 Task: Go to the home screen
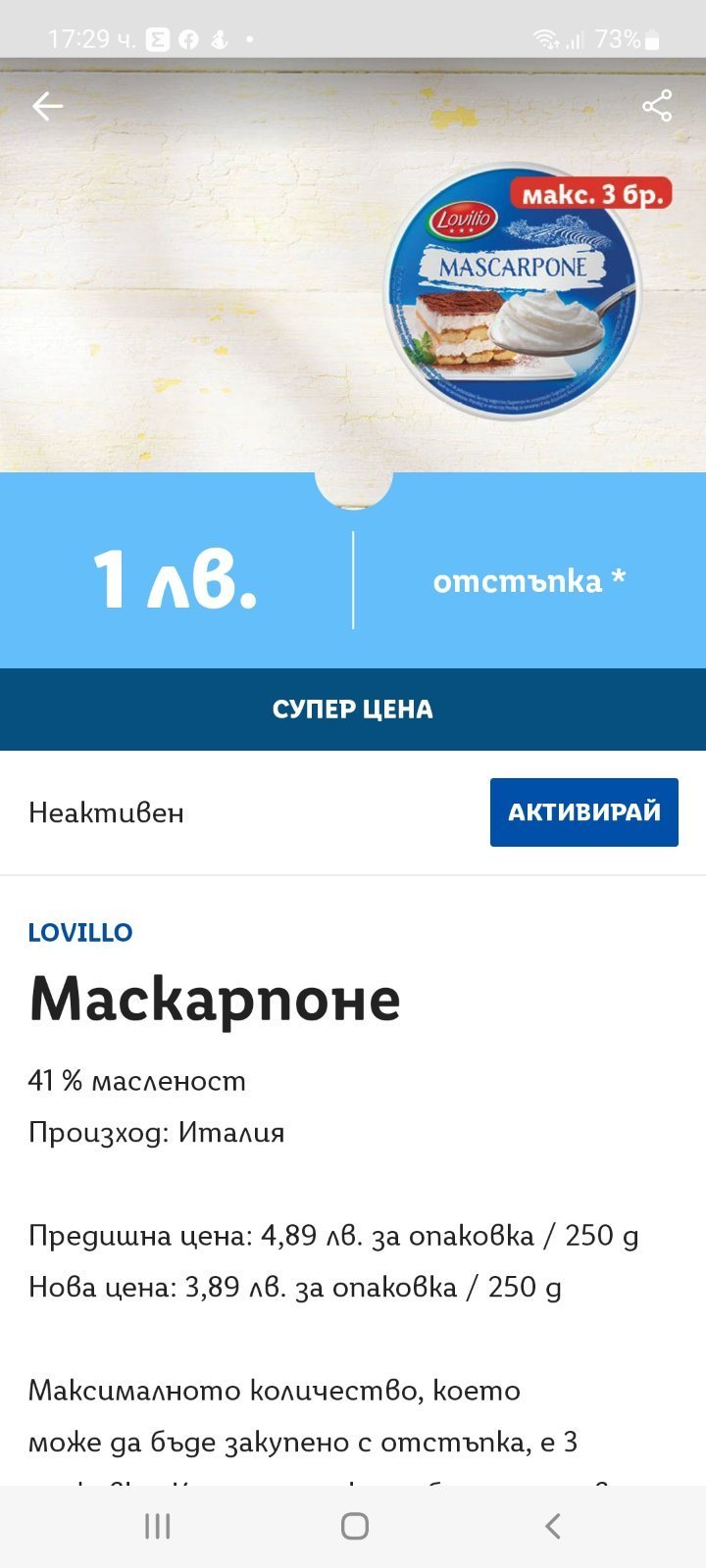point(354,1526)
